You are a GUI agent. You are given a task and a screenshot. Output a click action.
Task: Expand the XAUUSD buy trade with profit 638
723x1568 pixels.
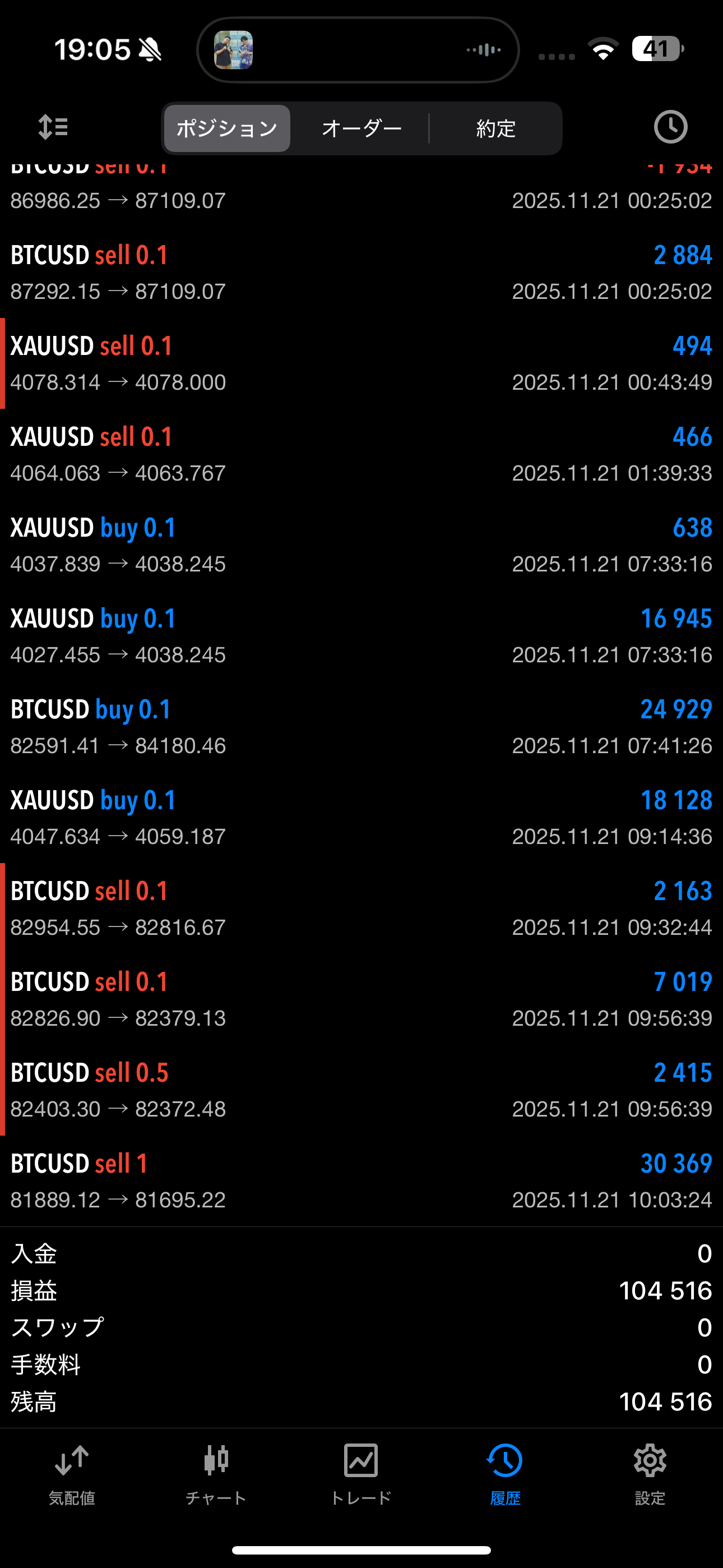[361, 546]
